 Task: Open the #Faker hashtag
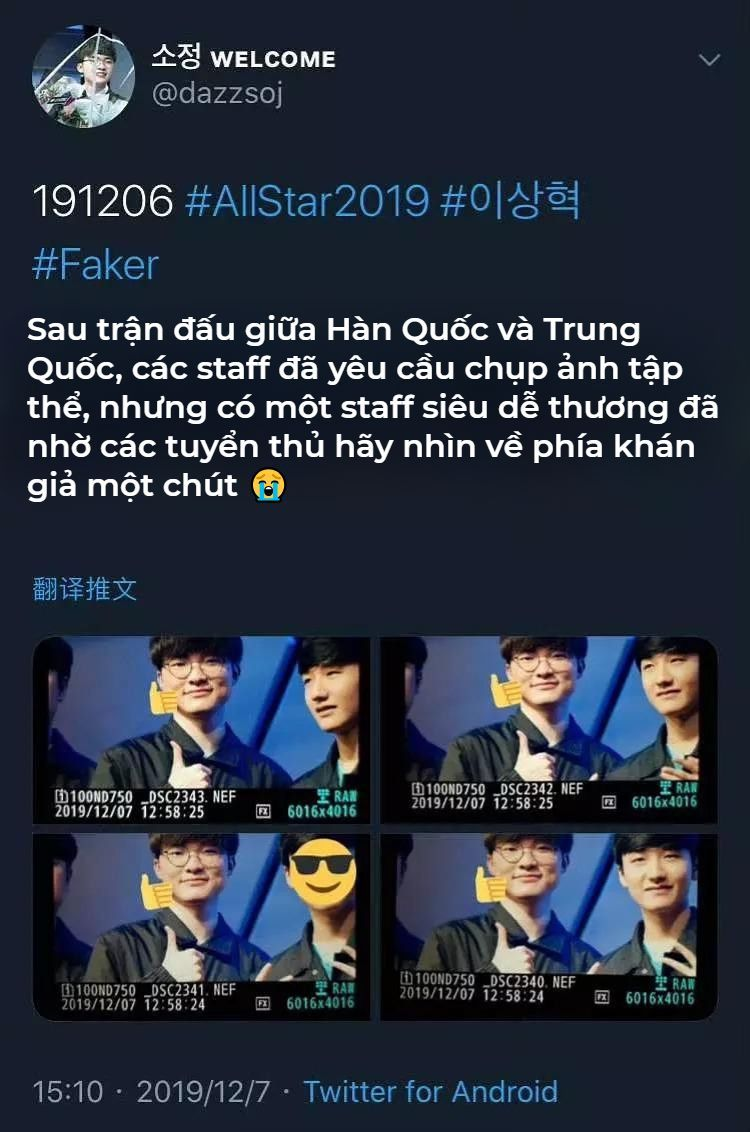tap(95, 265)
